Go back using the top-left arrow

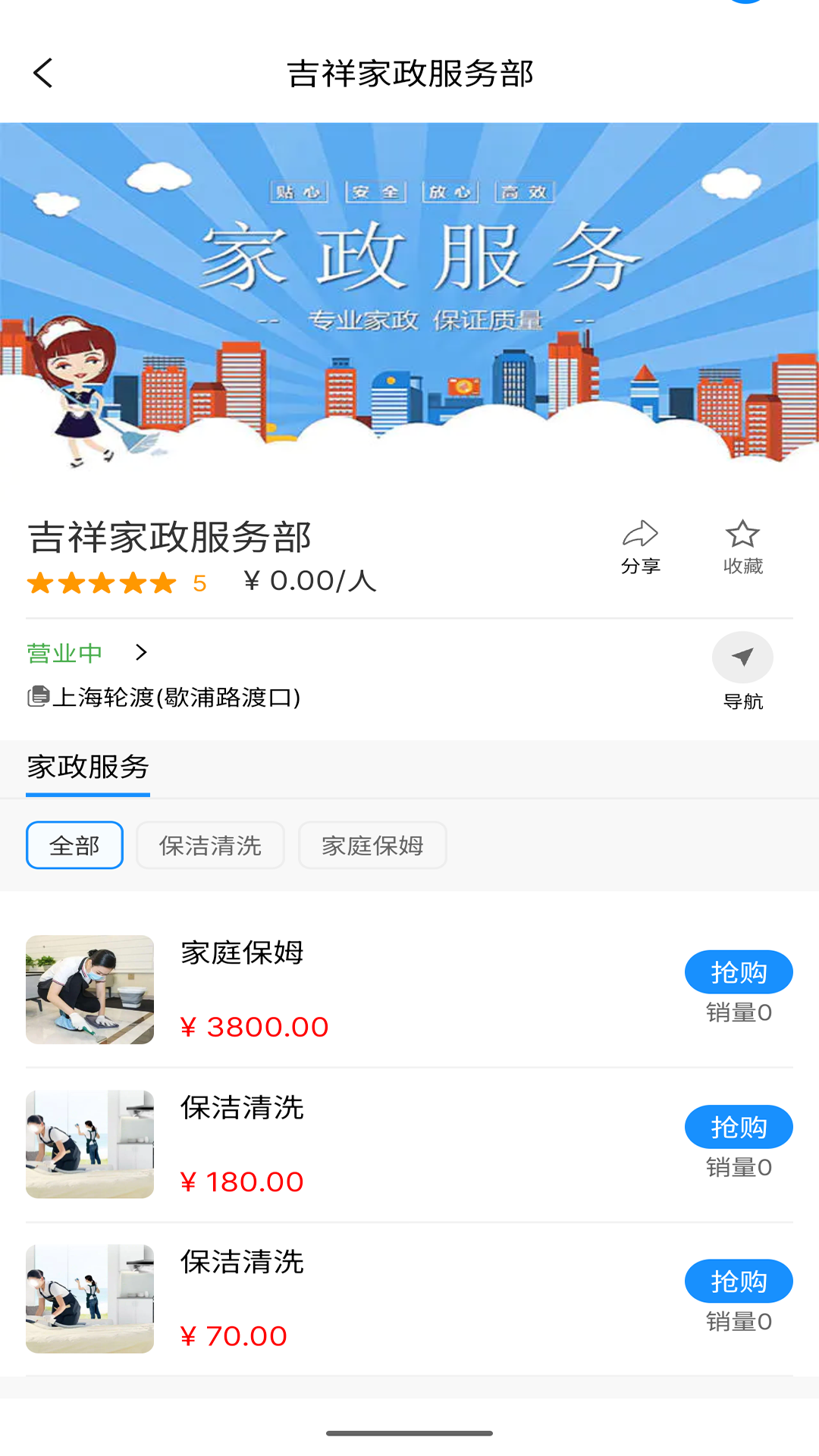[43, 74]
